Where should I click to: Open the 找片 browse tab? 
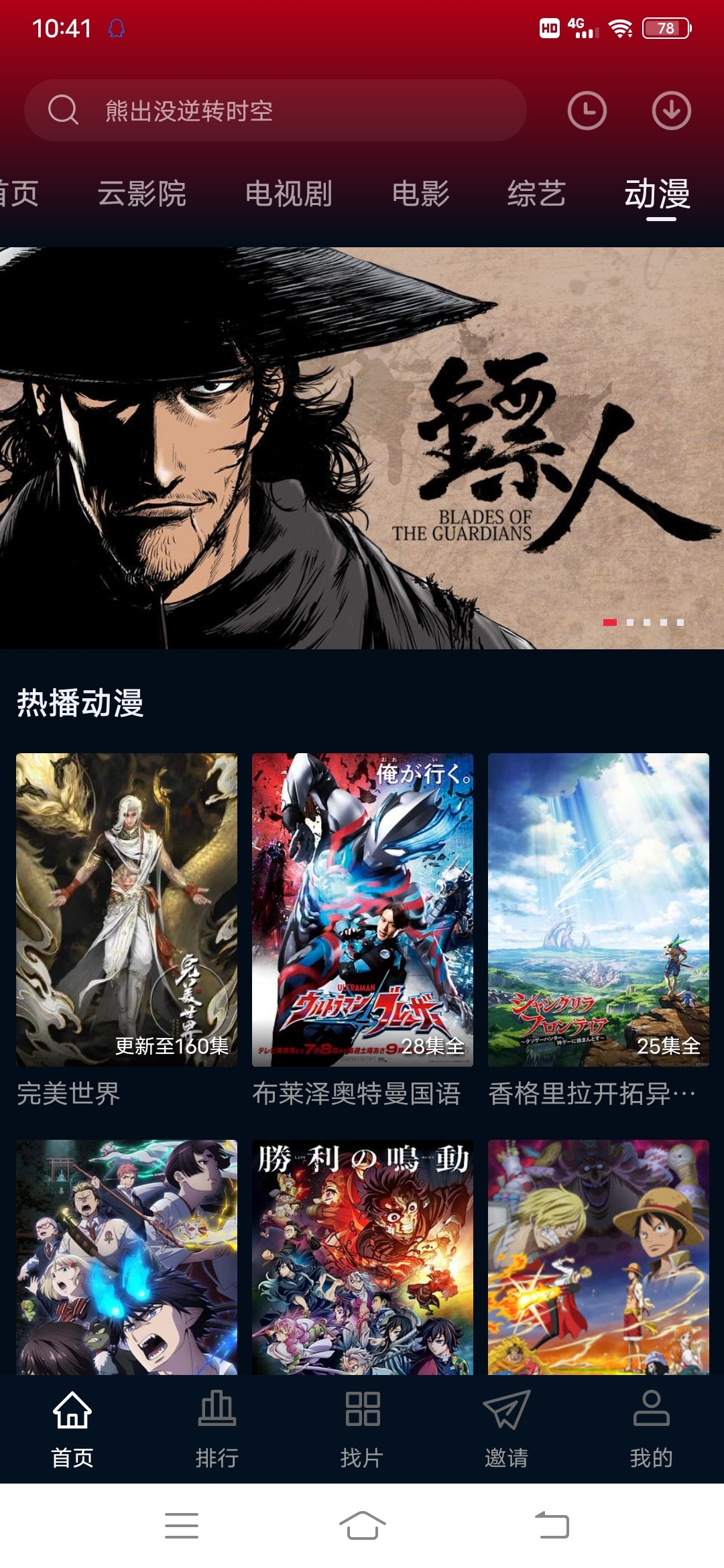coord(362,1429)
